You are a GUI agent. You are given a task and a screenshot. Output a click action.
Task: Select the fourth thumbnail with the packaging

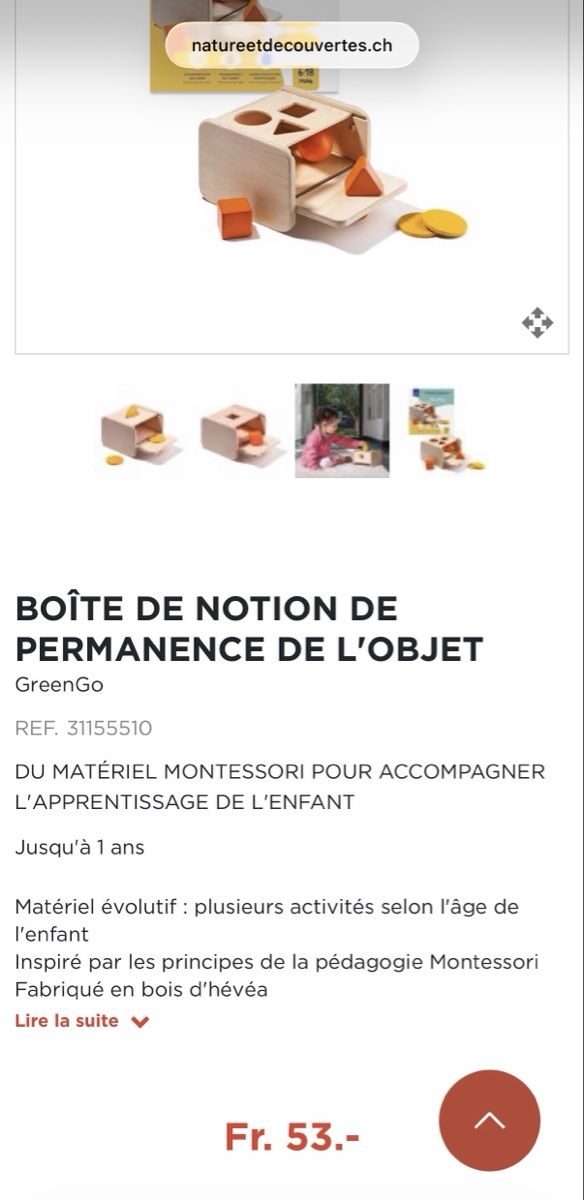click(x=443, y=431)
